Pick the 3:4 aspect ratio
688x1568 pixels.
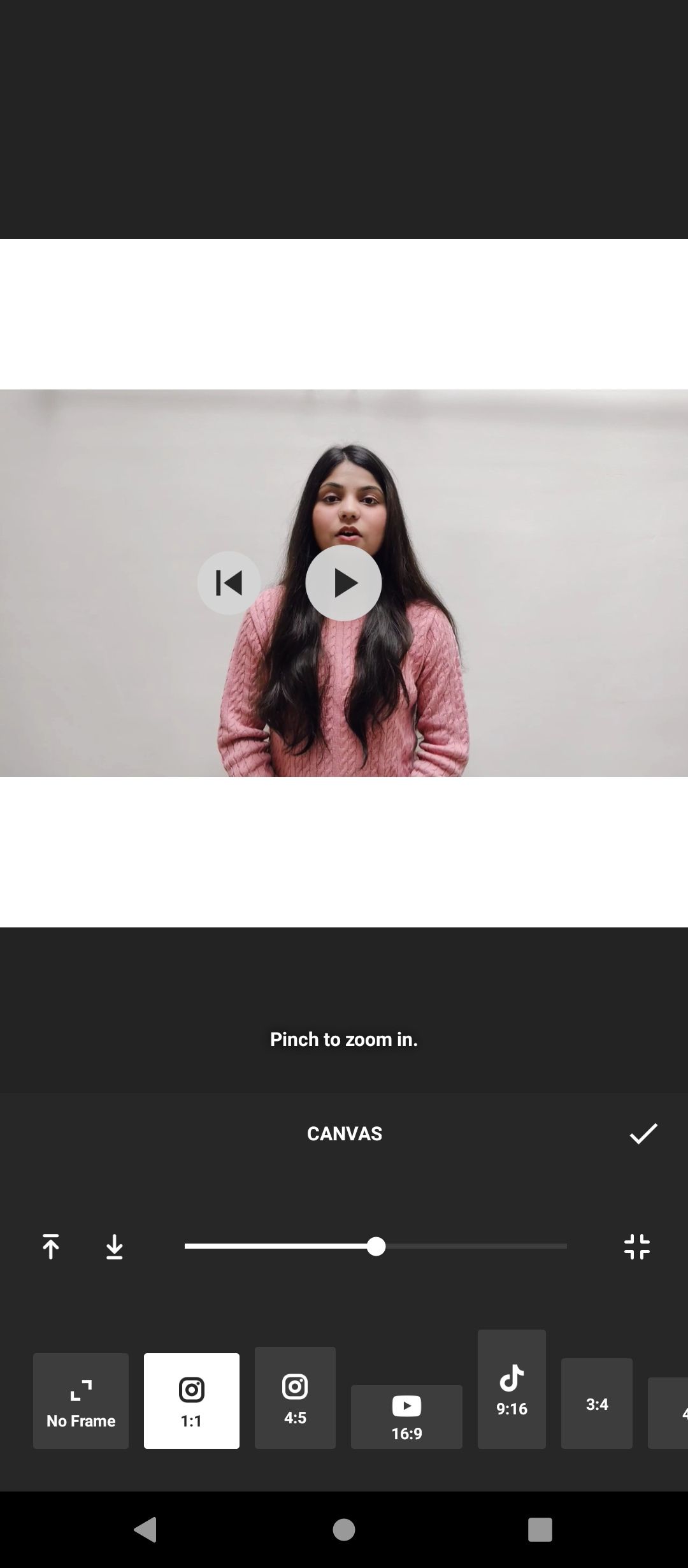point(597,1403)
